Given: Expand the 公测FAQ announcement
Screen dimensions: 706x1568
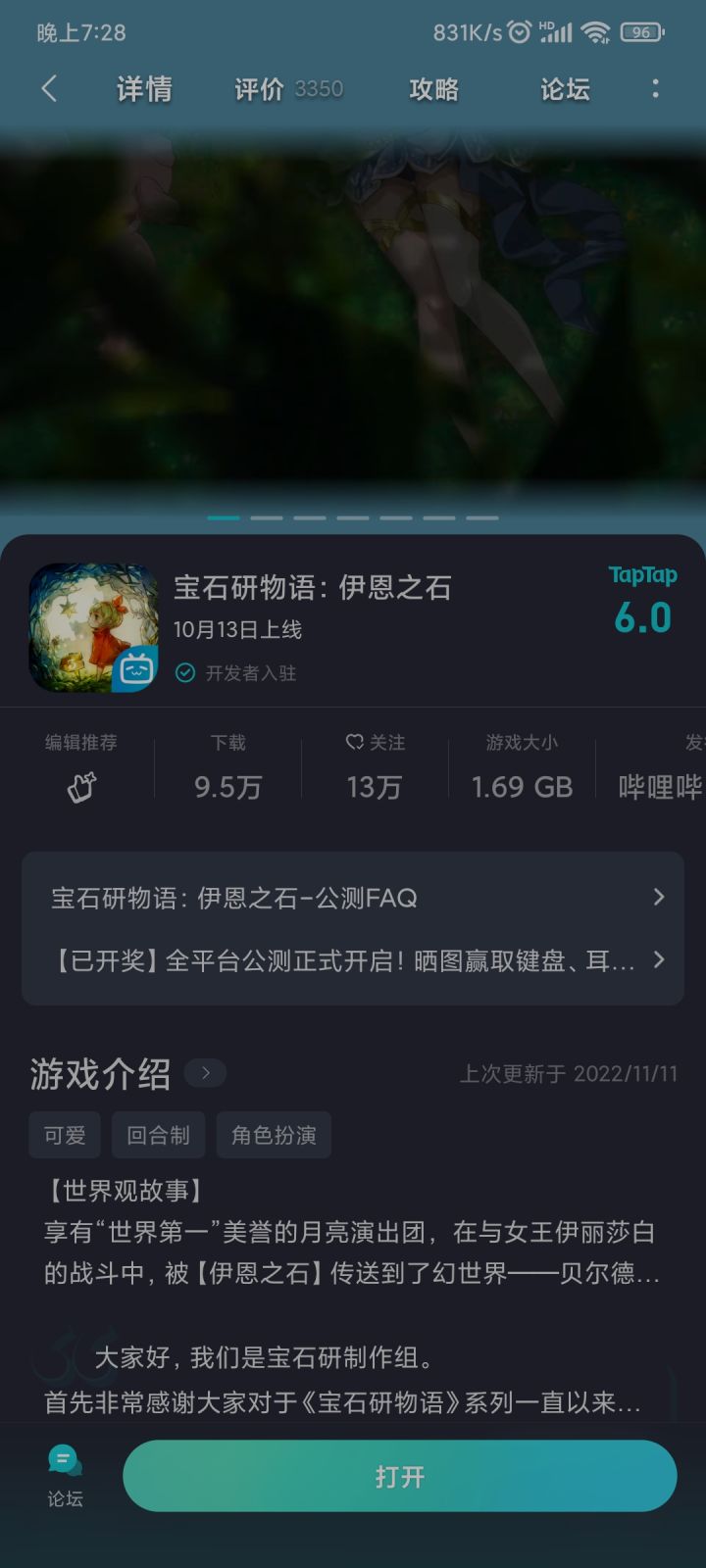Looking at the screenshot, I should pos(353,897).
